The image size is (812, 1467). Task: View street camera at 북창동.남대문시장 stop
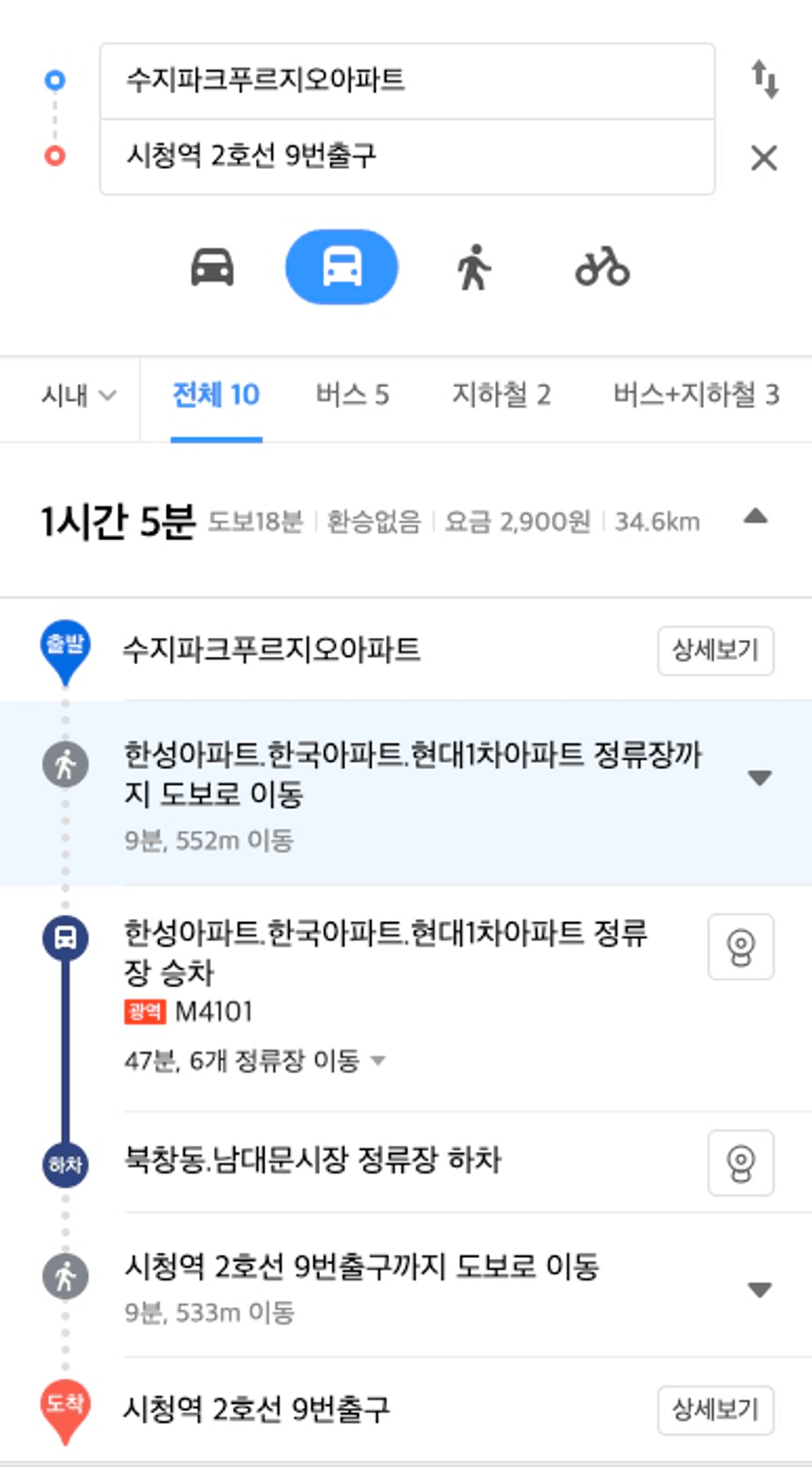(x=741, y=1163)
